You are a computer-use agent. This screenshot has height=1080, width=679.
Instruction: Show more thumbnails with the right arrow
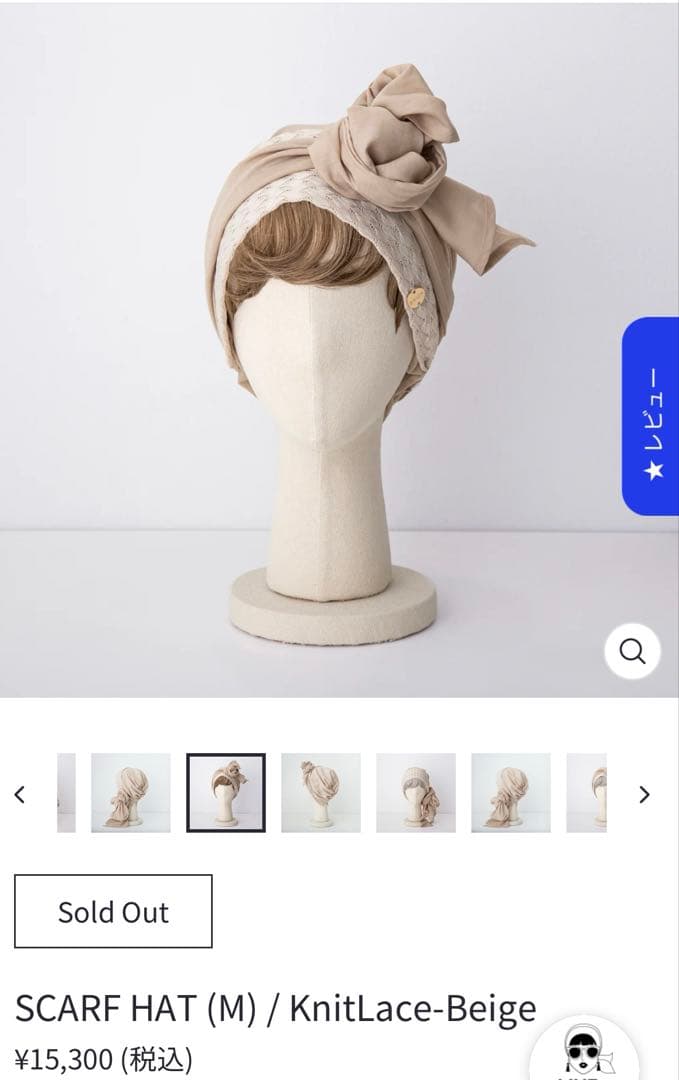(644, 794)
